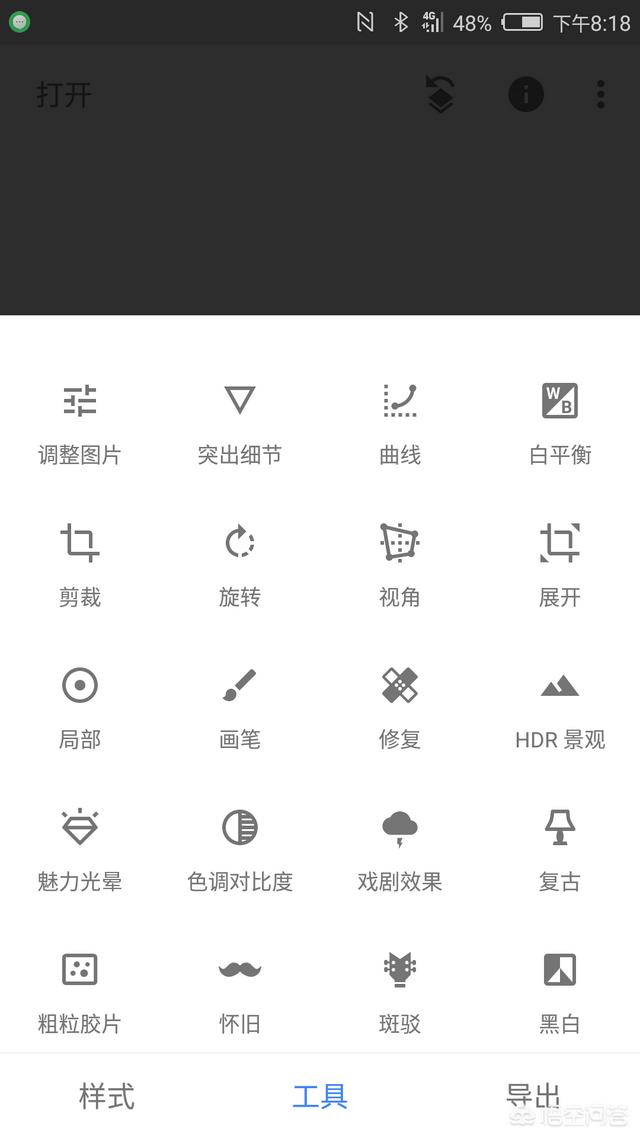The height and width of the screenshot is (1138, 640).
Task: Select the 突出细节 details tool
Action: pyautogui.click(x=239, y=424)
